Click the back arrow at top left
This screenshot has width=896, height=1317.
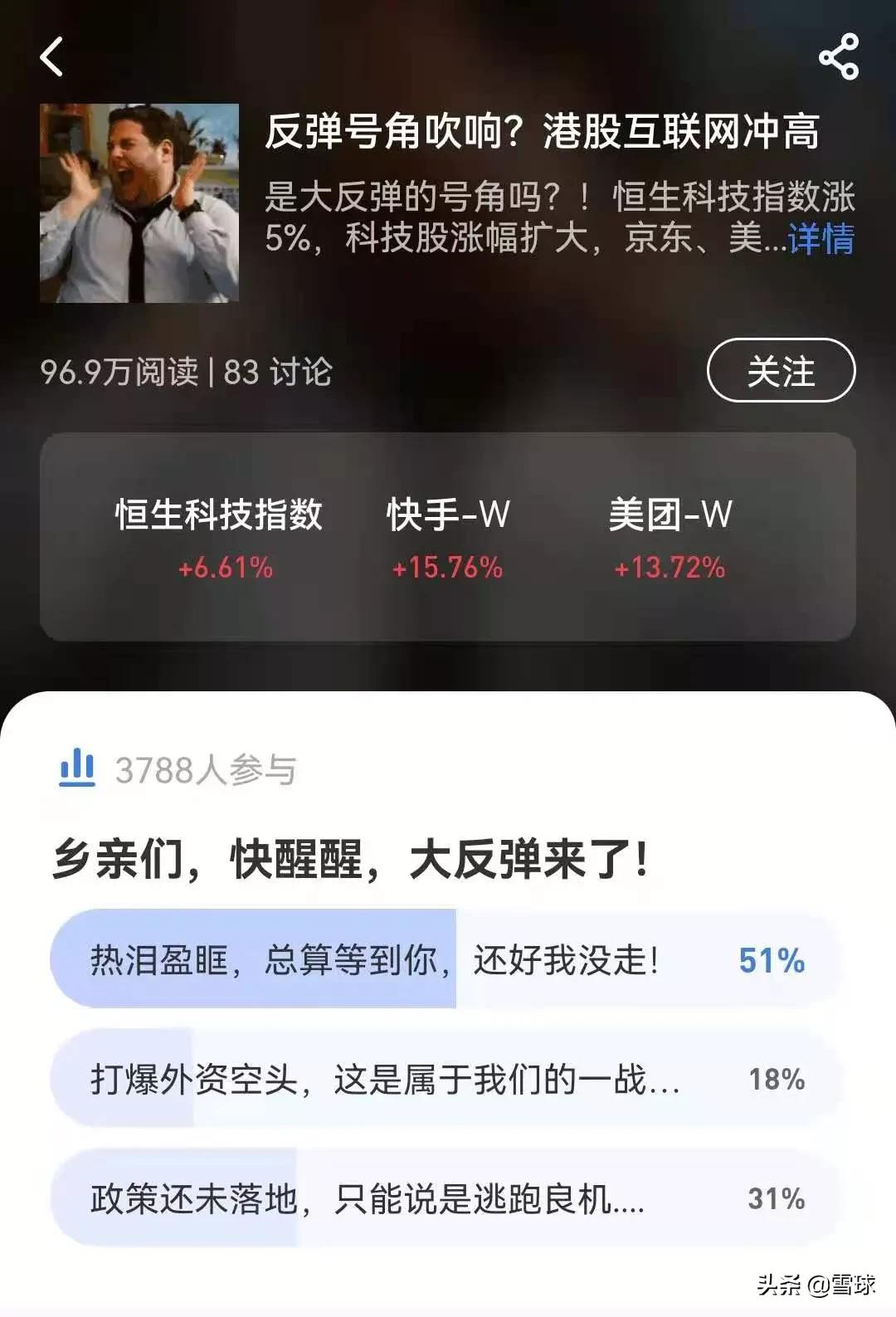coord(52,58)
